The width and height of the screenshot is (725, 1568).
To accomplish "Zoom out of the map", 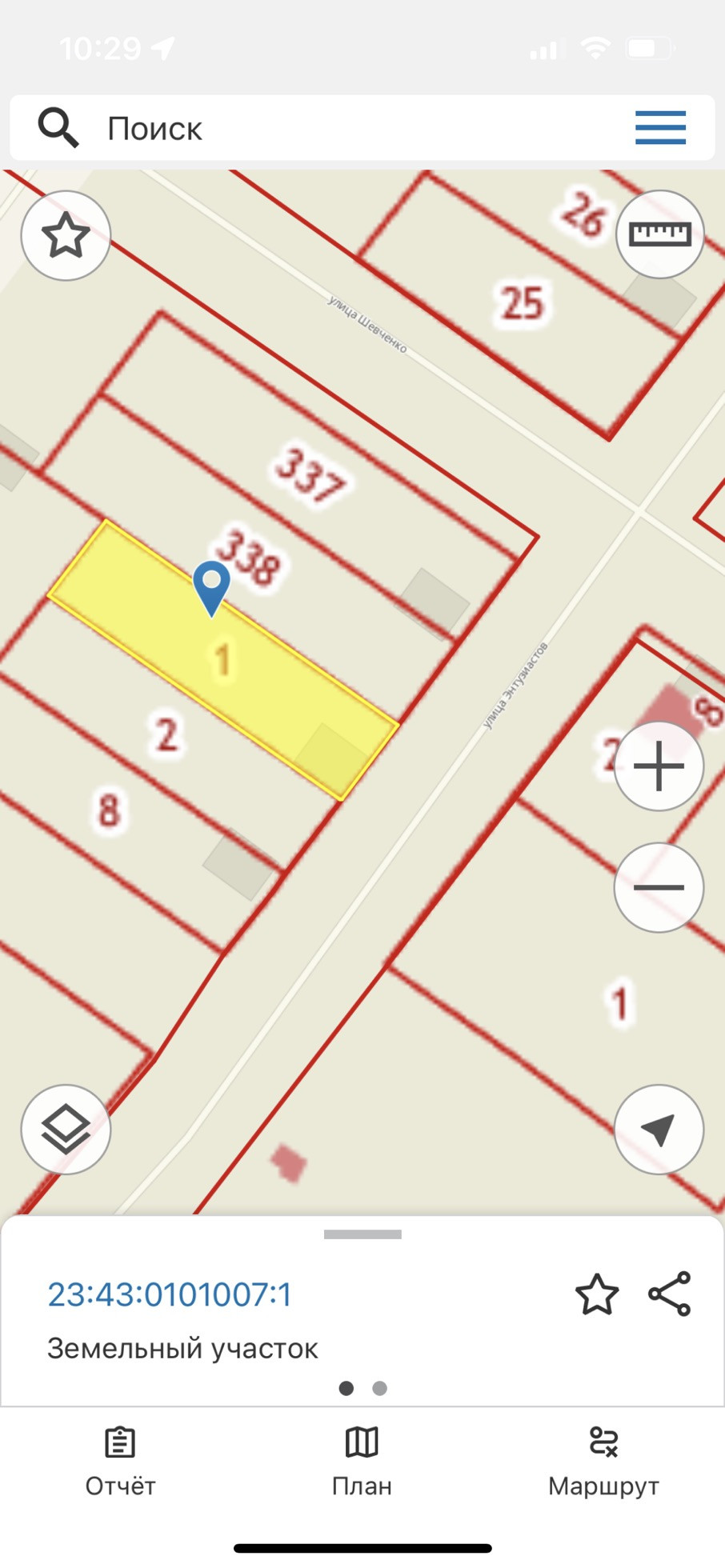I will click(x=659, y=887).
